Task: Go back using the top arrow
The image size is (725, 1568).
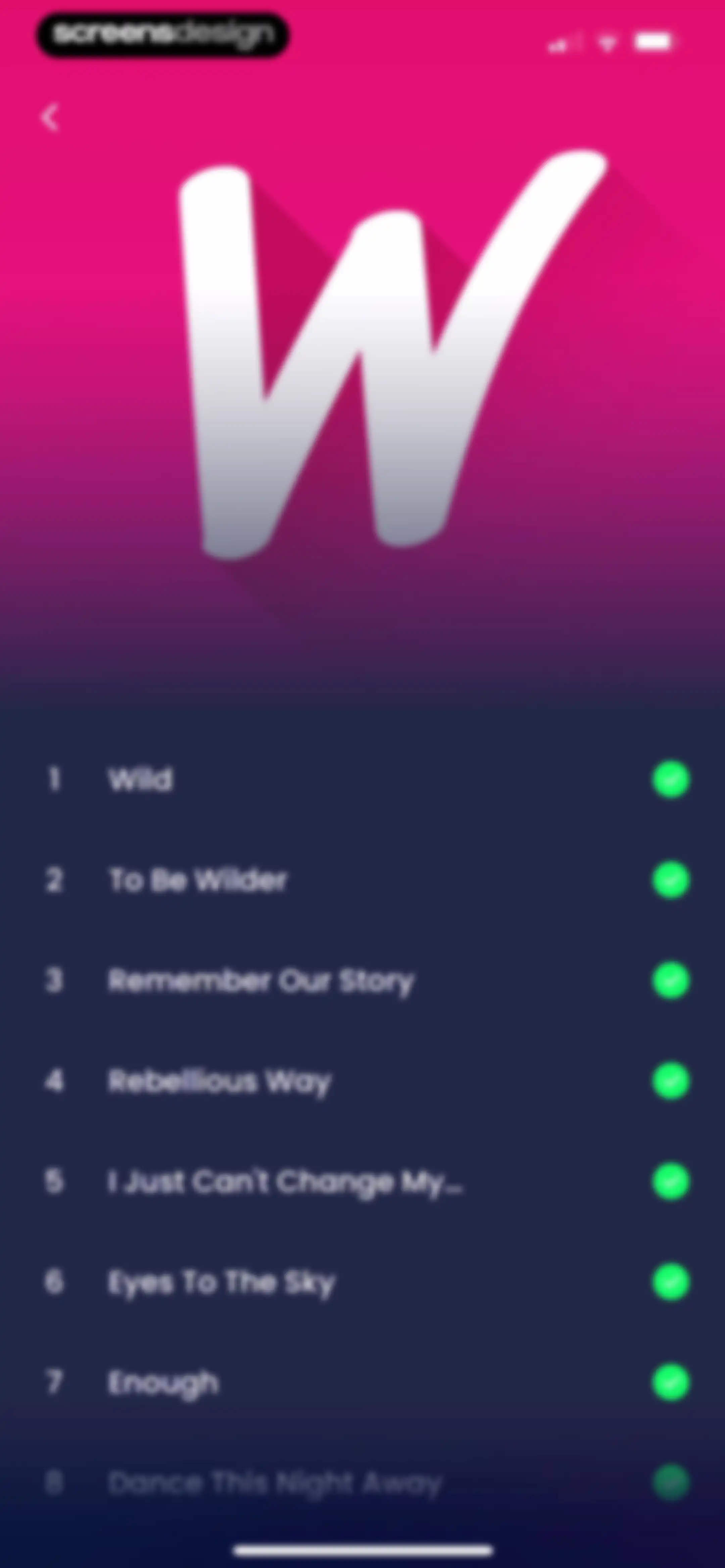Action: click(51, 117)
